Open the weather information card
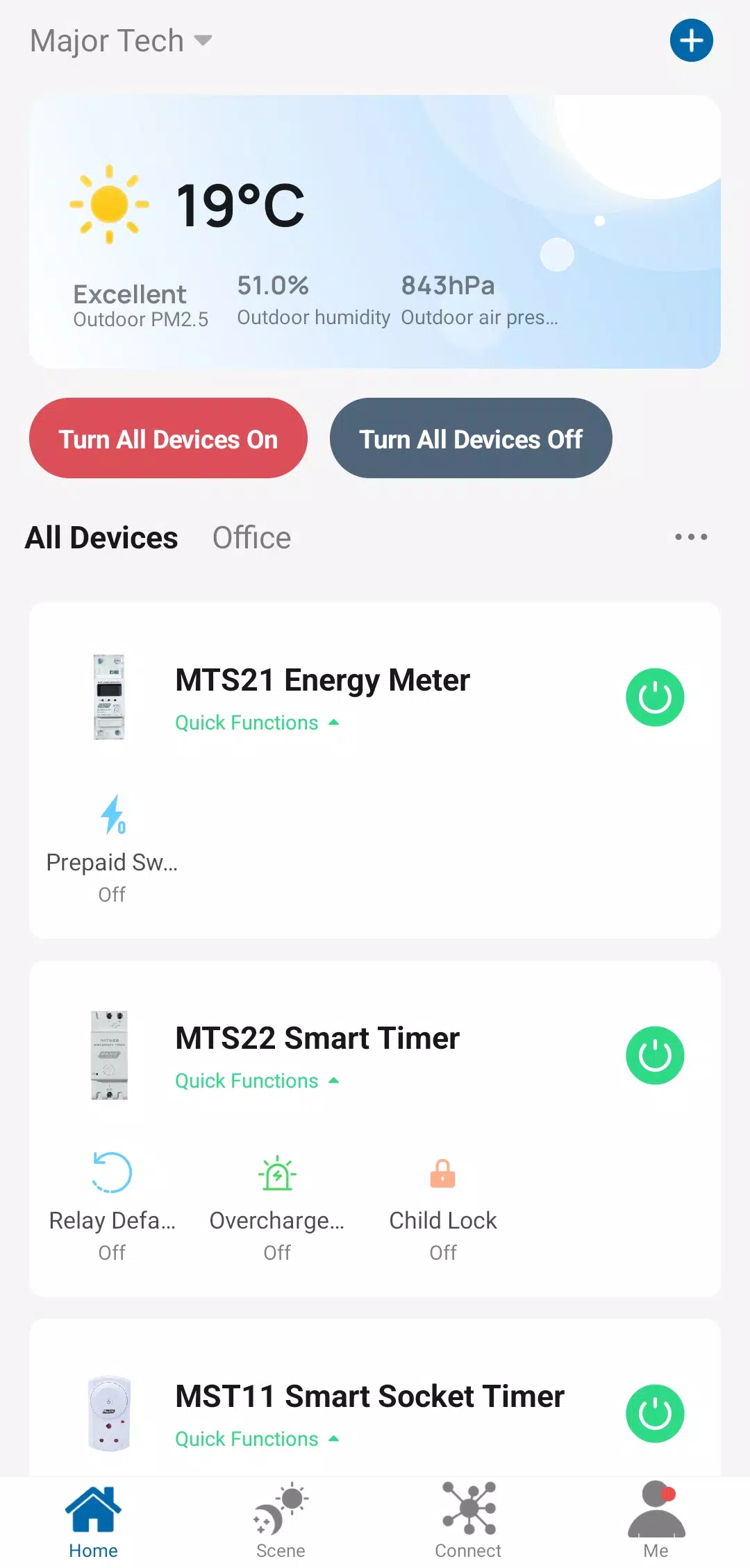Screen dimensions: 750x1568 click(x=374, y=232)
